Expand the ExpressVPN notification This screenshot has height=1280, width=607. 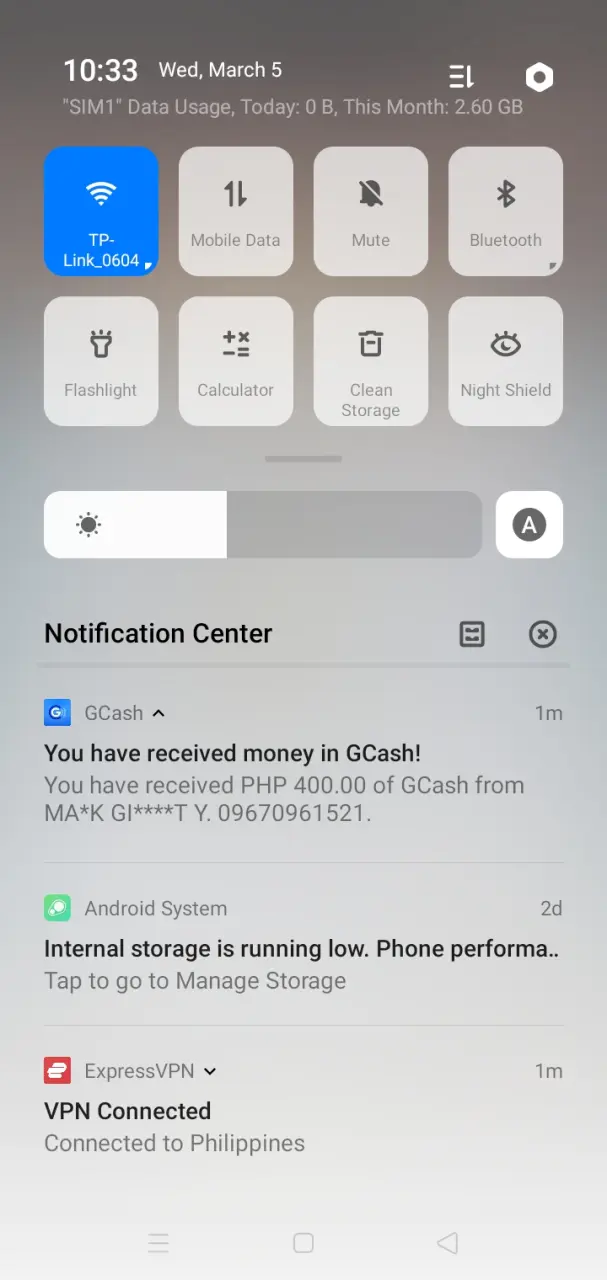click(x=210, y=1071)
